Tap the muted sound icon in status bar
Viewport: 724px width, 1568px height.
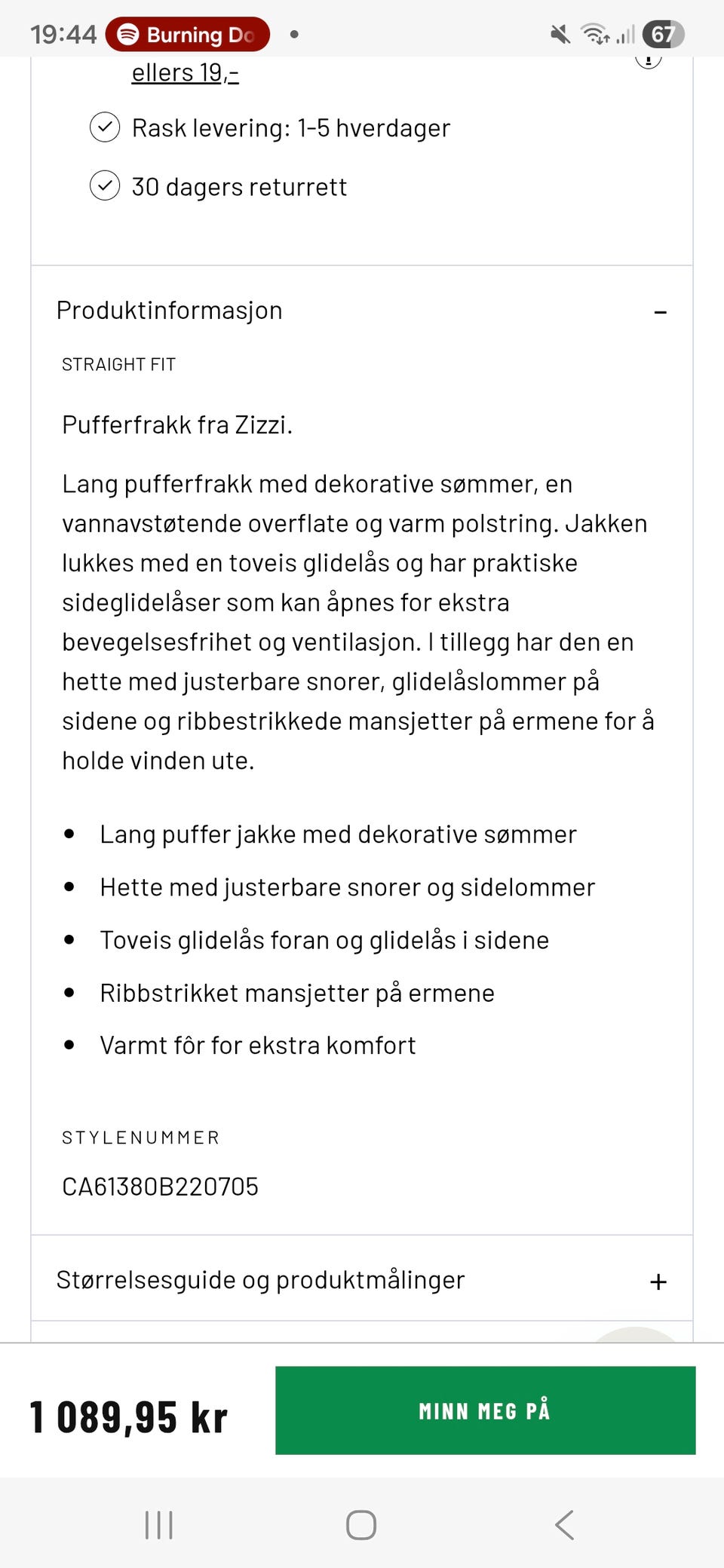559,34
